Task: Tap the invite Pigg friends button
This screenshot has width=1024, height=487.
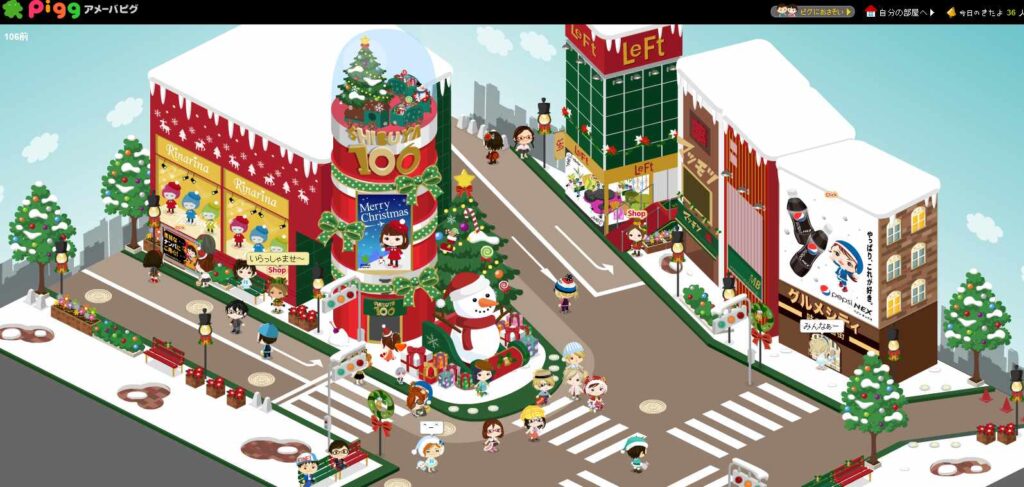Action: pos(813,12)
